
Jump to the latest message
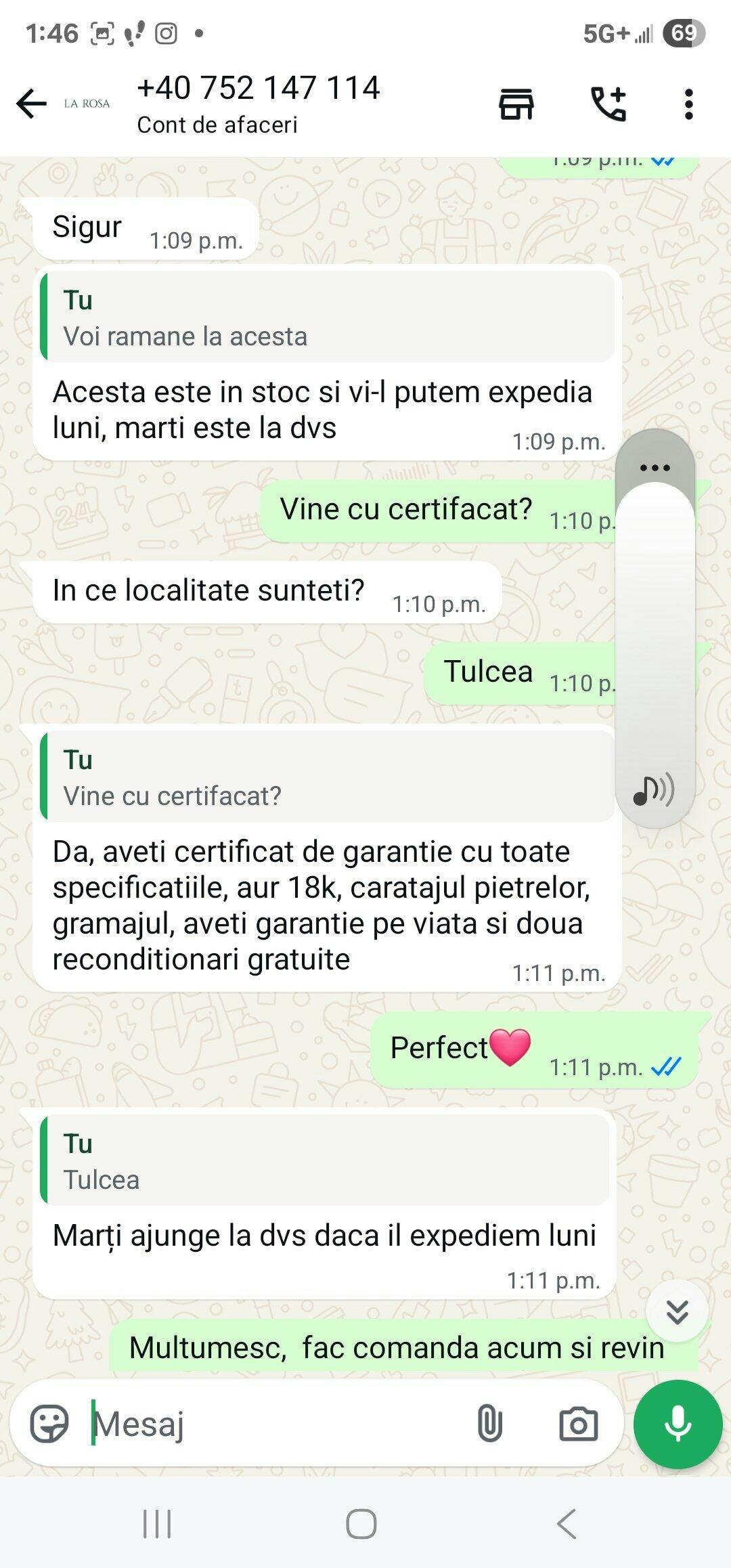[677, 1311]
